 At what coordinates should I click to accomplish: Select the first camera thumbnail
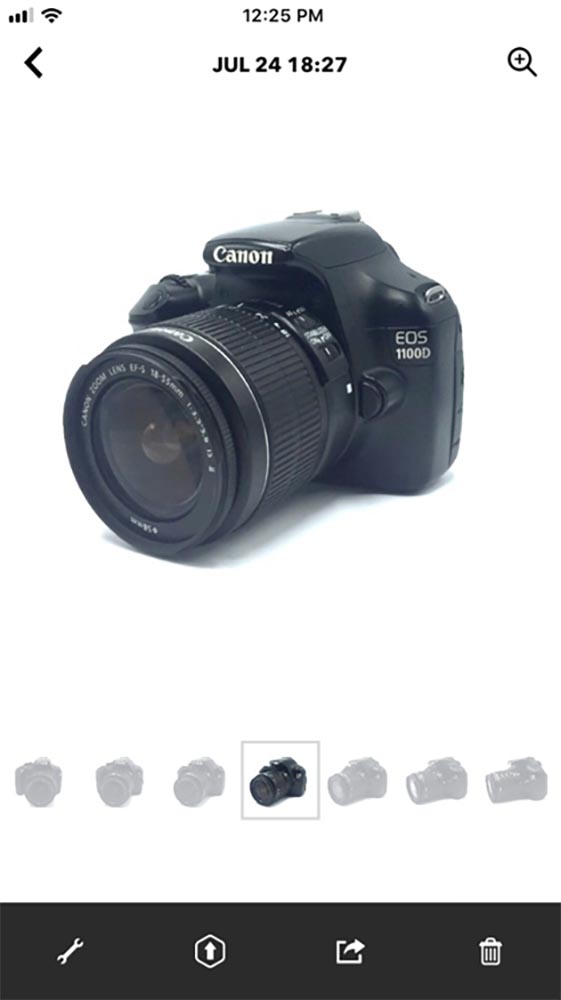(x=38, y=780)
